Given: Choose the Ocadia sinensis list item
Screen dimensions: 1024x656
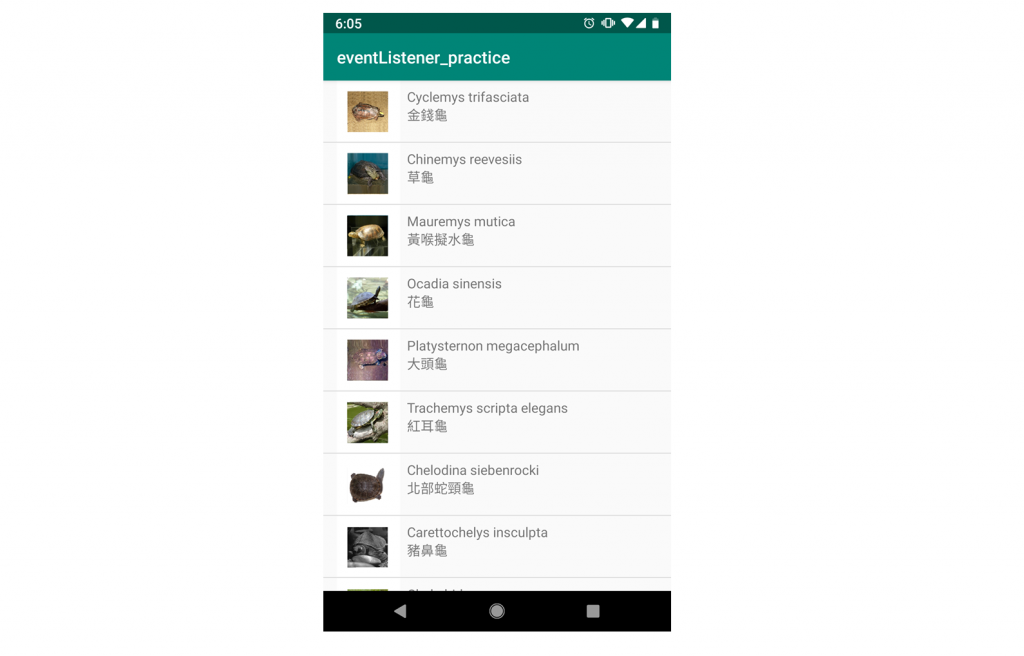Looking at the screenshot, I should tap(496, 297).
